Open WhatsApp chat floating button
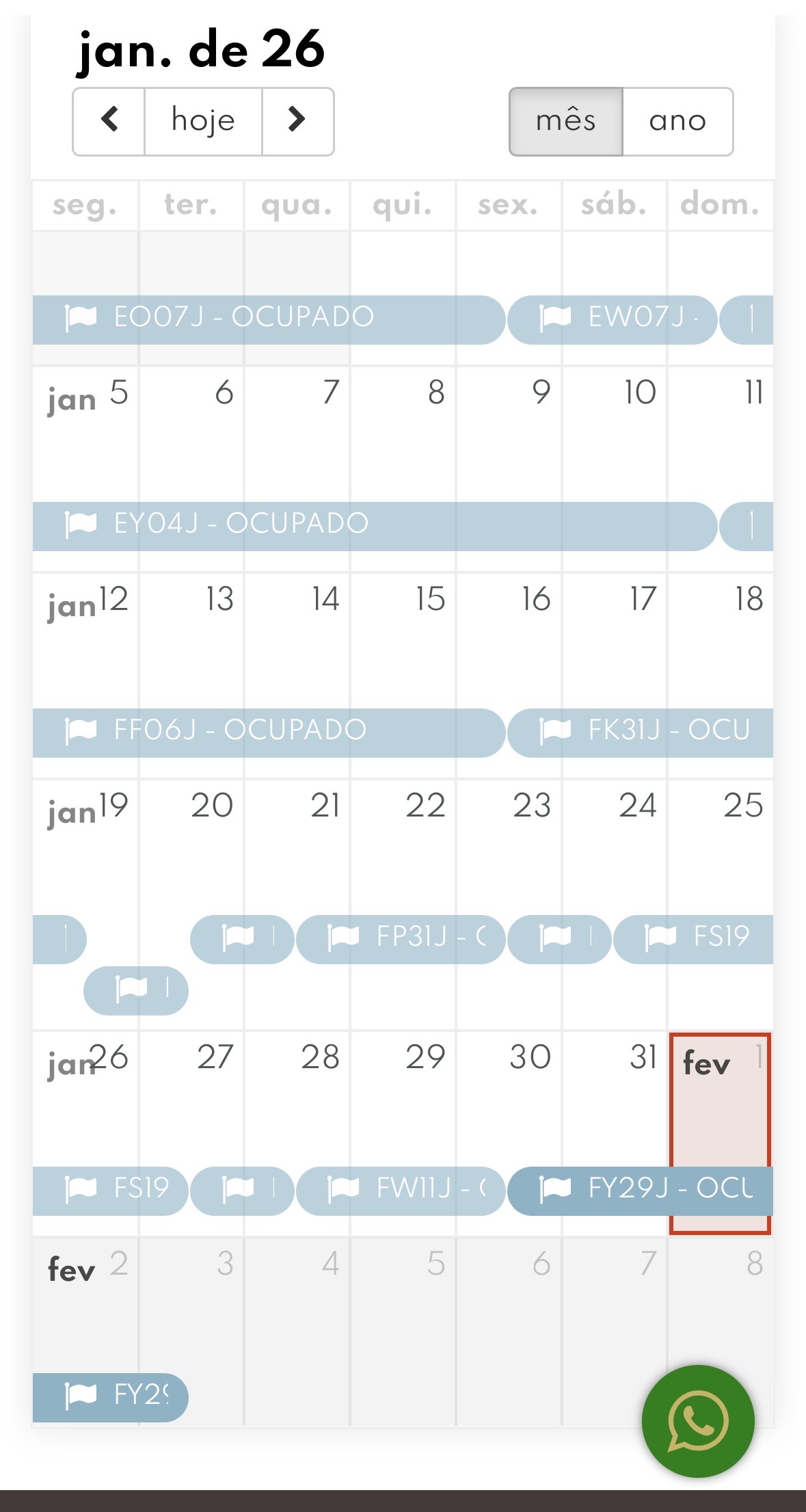Viewport: 806px width, 1512px height. click(697, 1421)
